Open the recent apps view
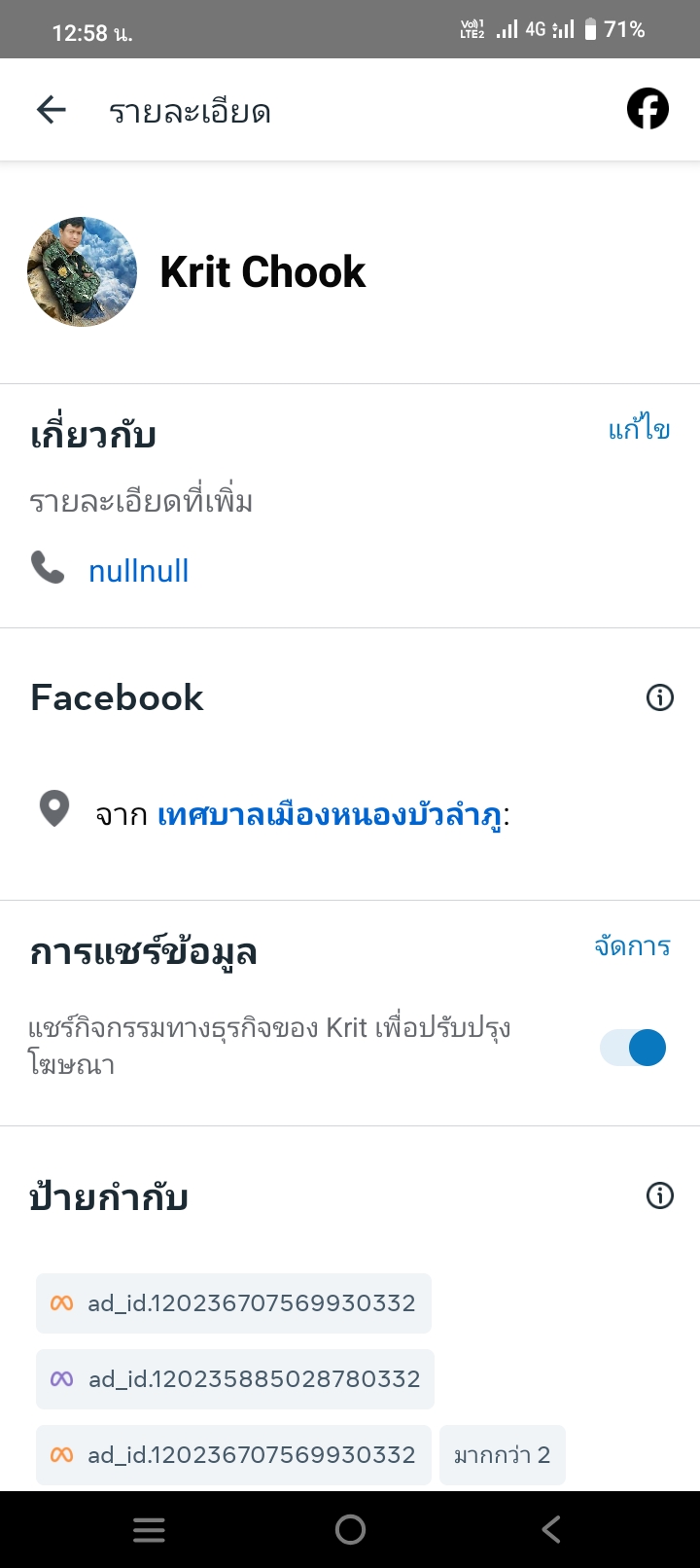700x1568 pixels. pyautogui.click(x=149, y=1530)
